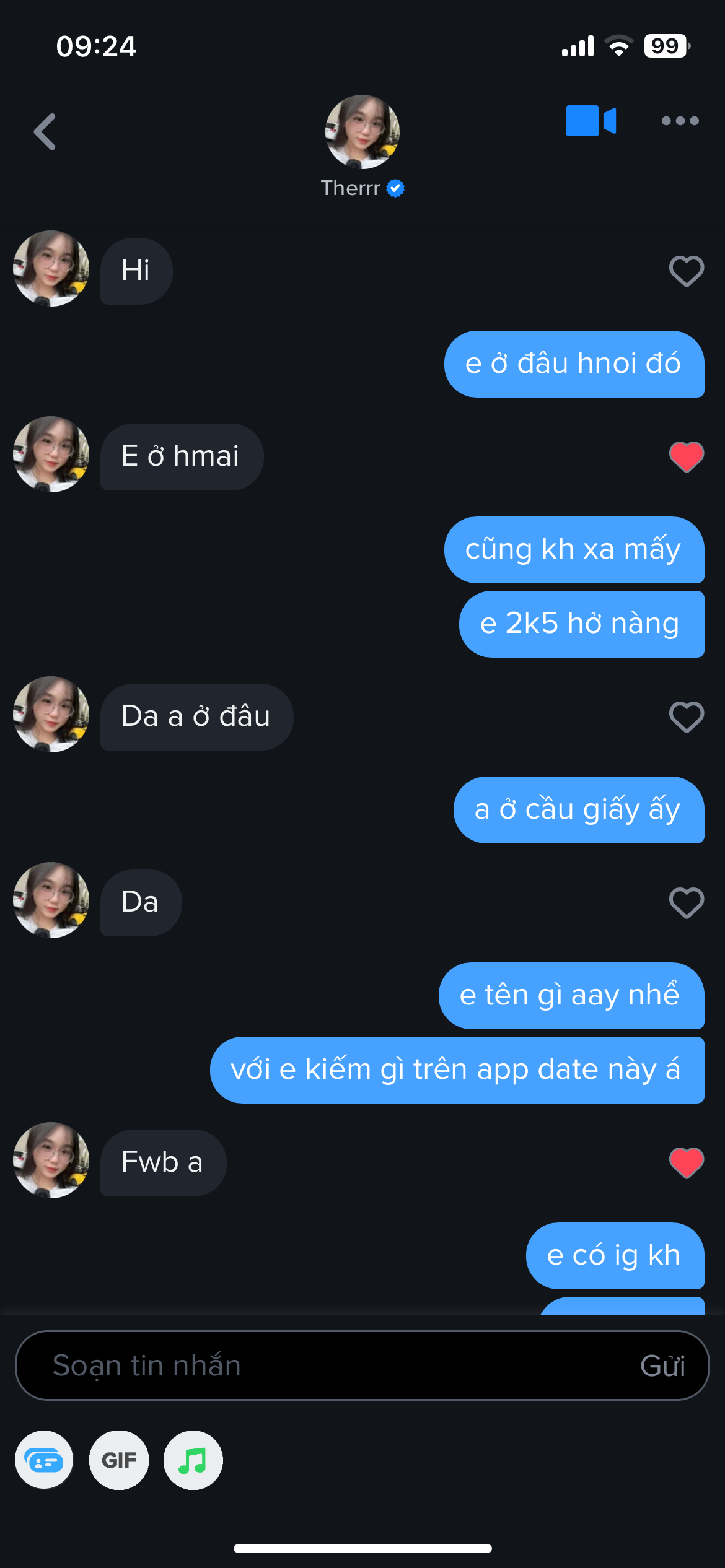Go back to the matches list
Viewport: 725px width, 1568px height.
45,131
